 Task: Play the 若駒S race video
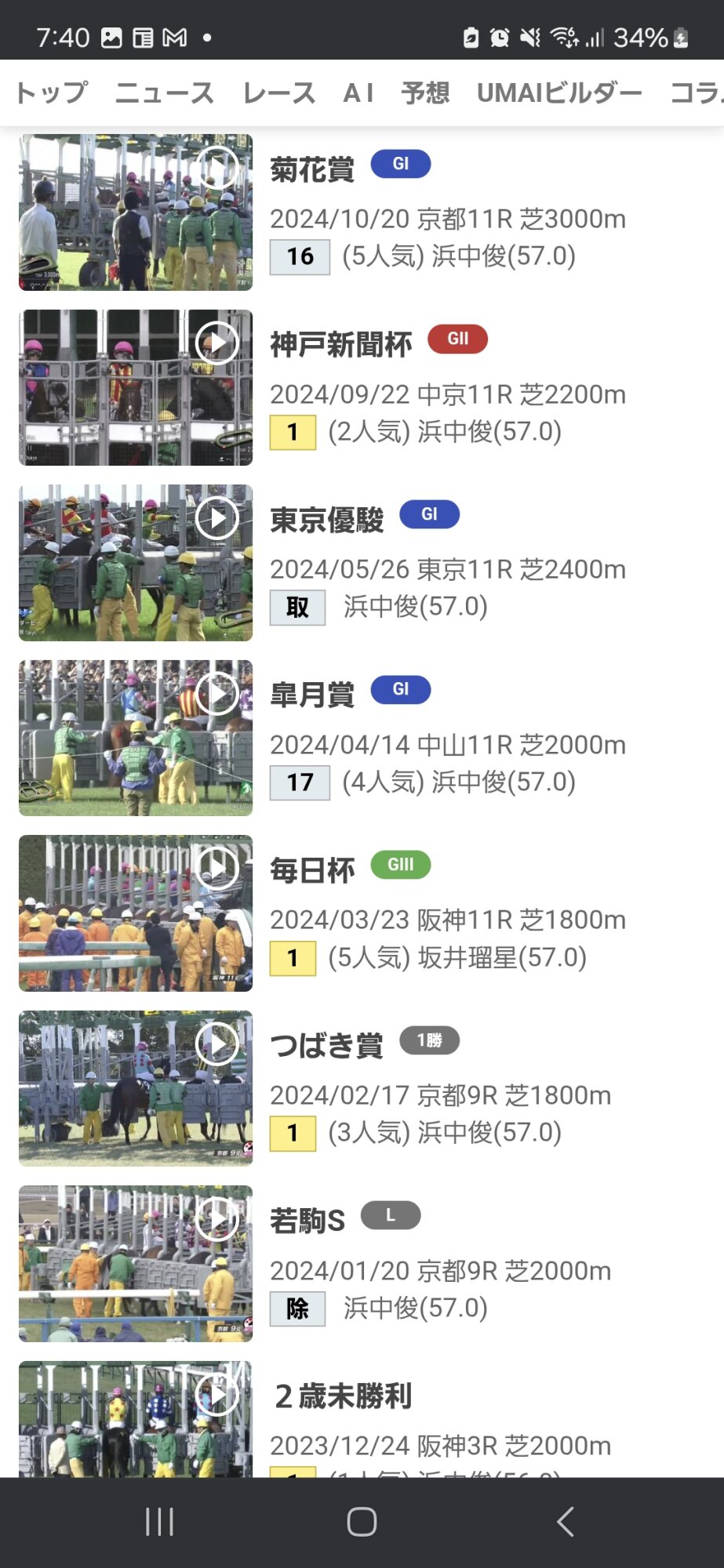click(136, 1264)
